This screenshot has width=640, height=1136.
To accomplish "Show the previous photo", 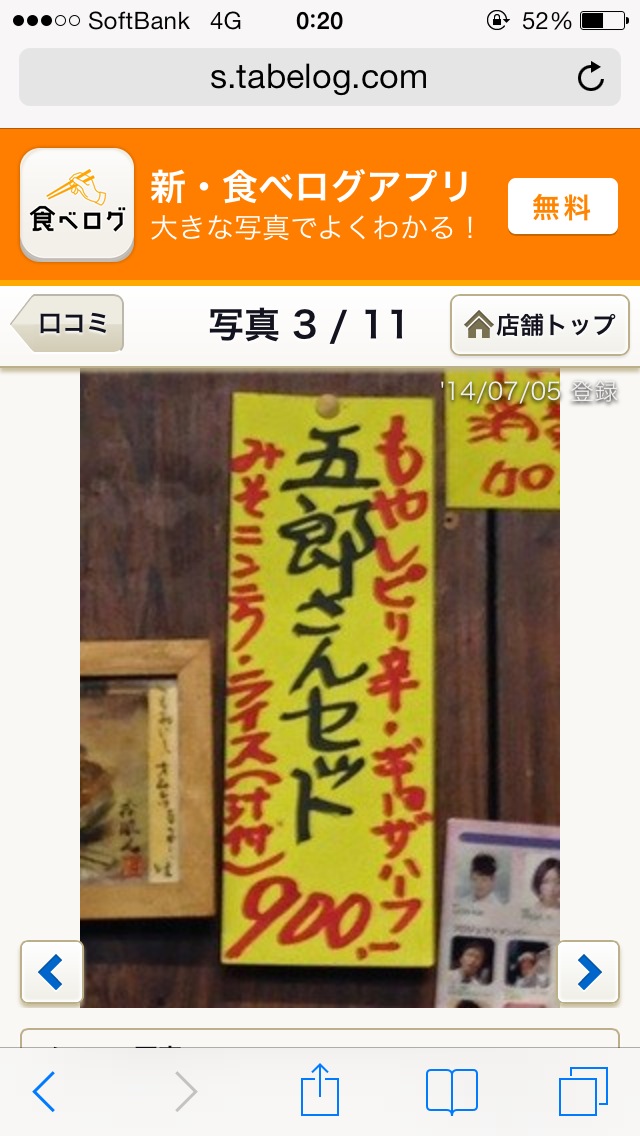I will [51, 972].
